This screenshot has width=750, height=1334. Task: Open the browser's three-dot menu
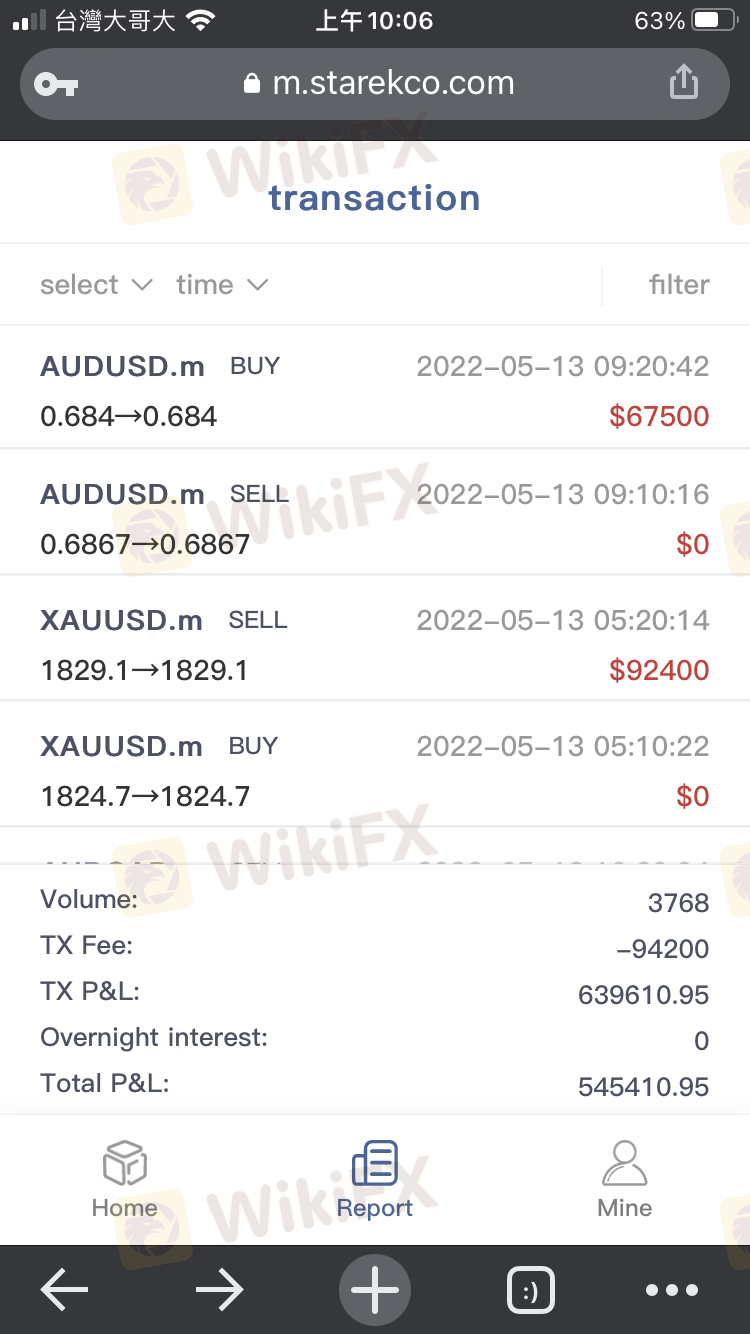[x=671, y=1290]
